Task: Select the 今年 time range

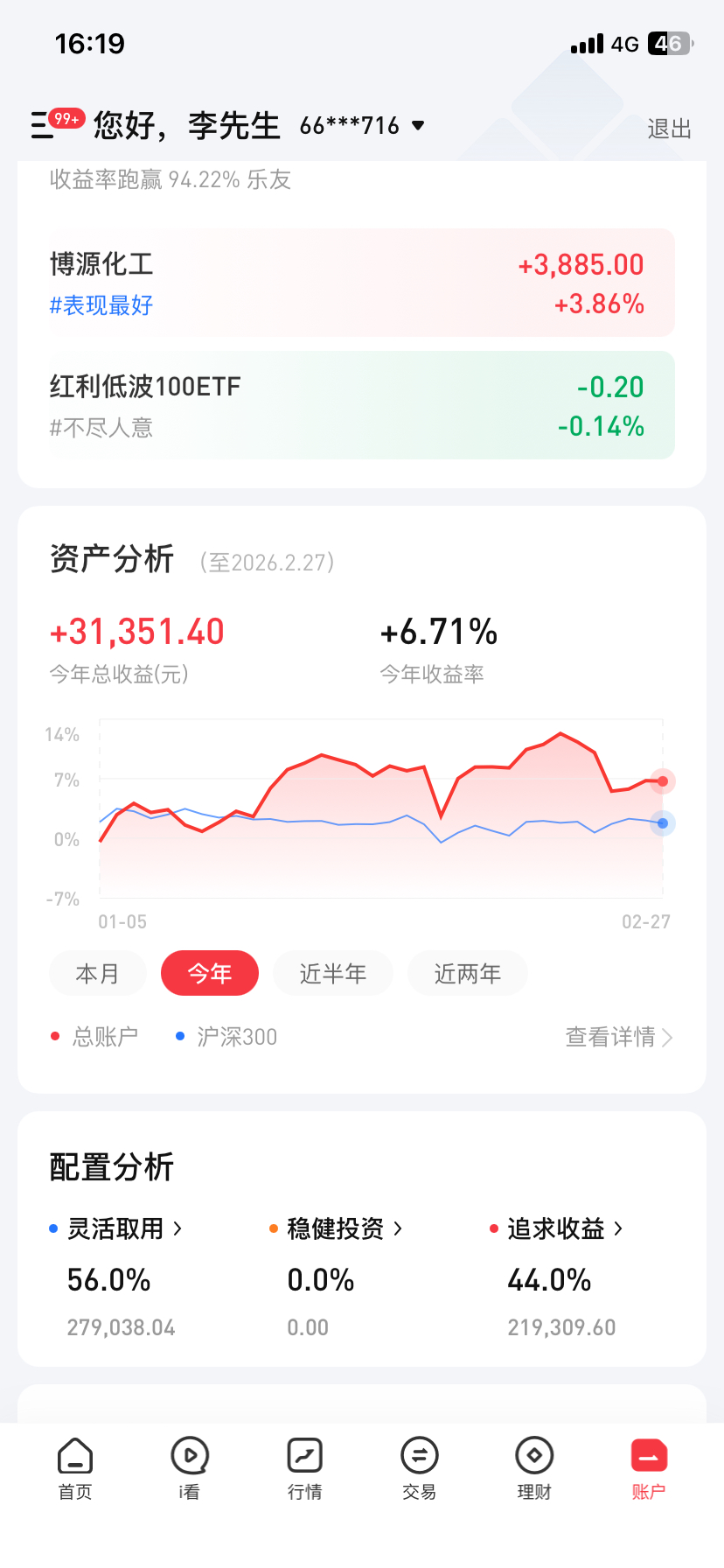Action: tap(210, 973)
